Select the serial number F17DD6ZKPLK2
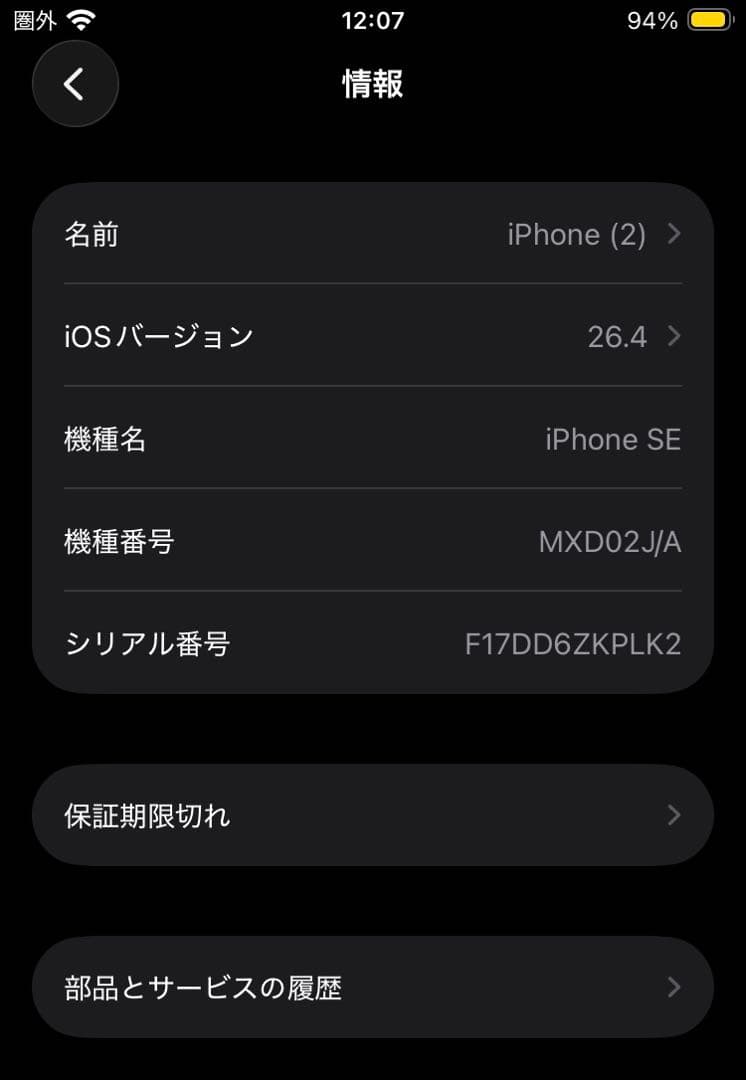The image size is (746, 1080). [575, 645]
